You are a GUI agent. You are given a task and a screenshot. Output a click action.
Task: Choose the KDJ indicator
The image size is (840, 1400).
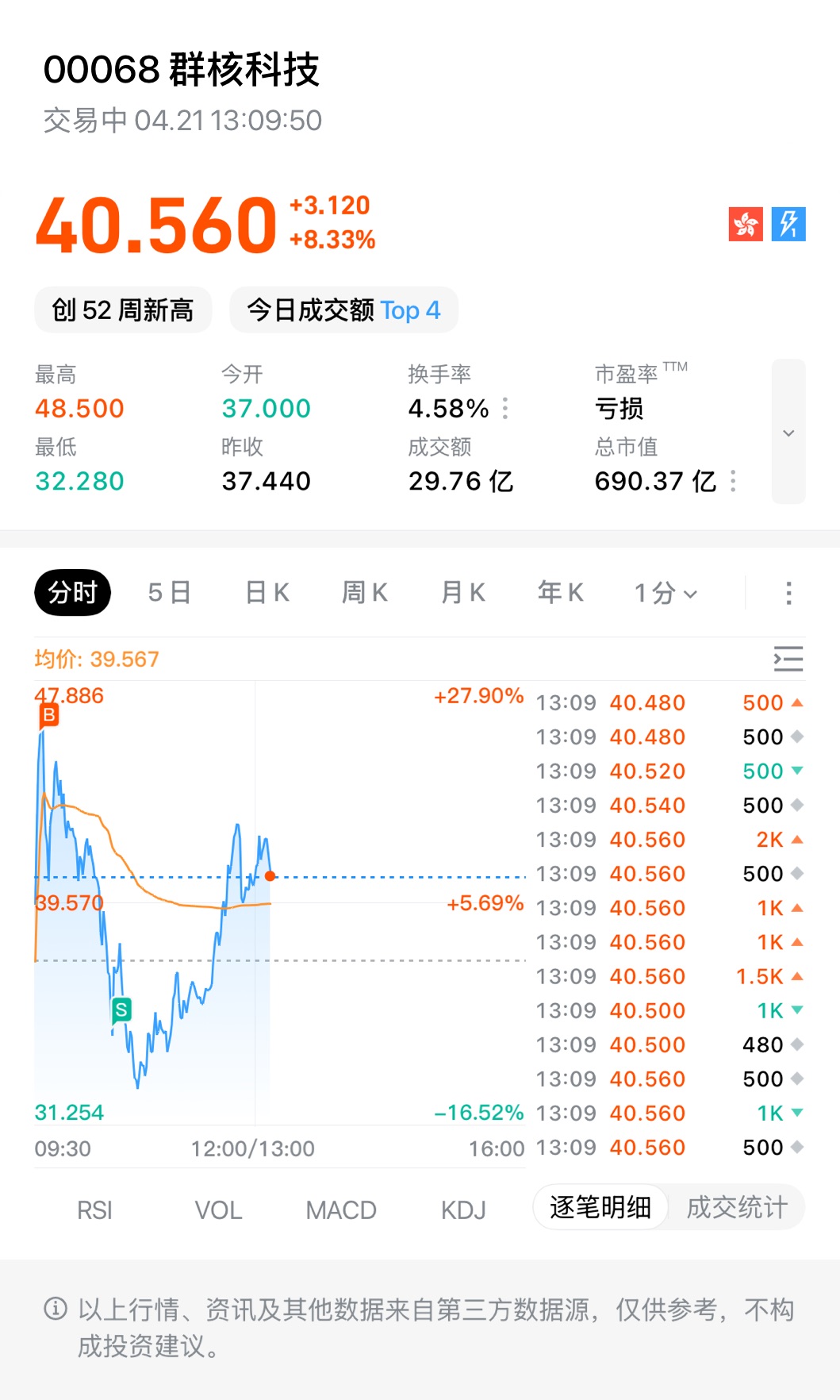463,1210
